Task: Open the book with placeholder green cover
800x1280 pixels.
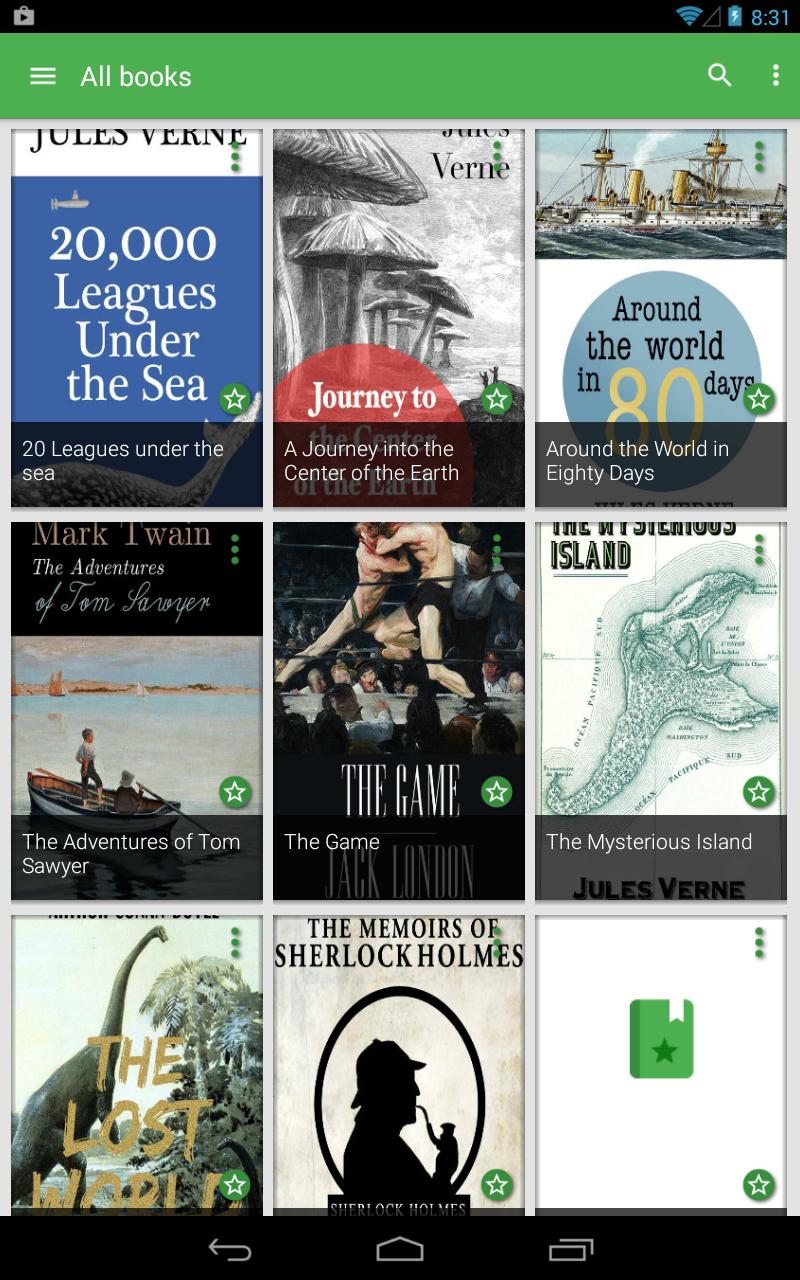Action: point(660,1050)
